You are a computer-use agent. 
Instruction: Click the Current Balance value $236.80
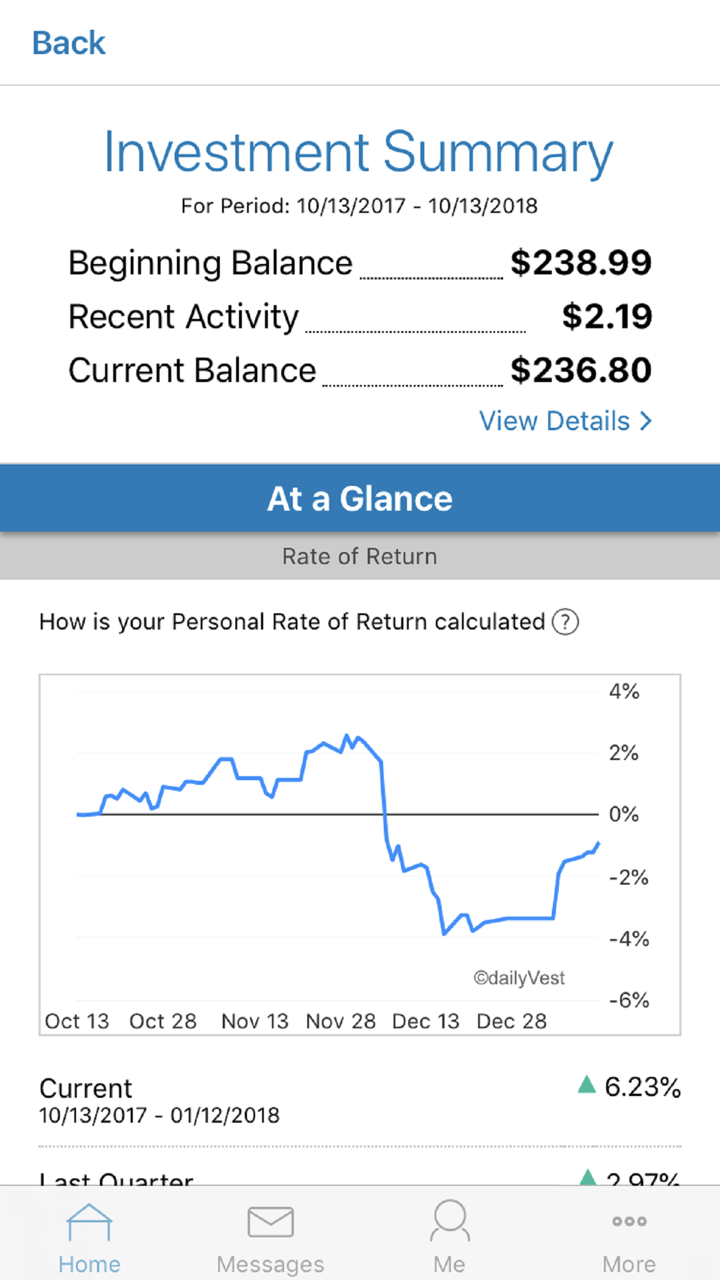click(580, 370)
